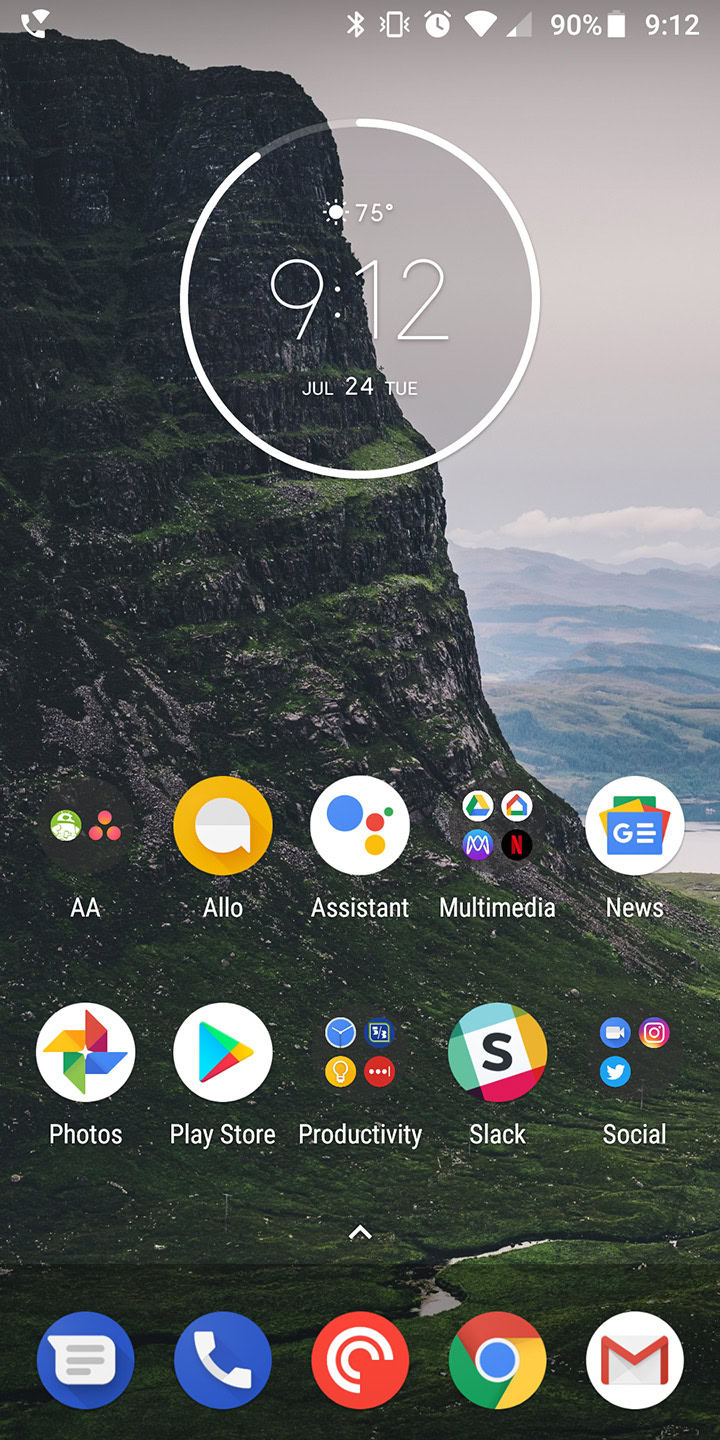Launch Google News
Image resolution: width=720 pixels, height=1440 pixels.
point(634,826)
